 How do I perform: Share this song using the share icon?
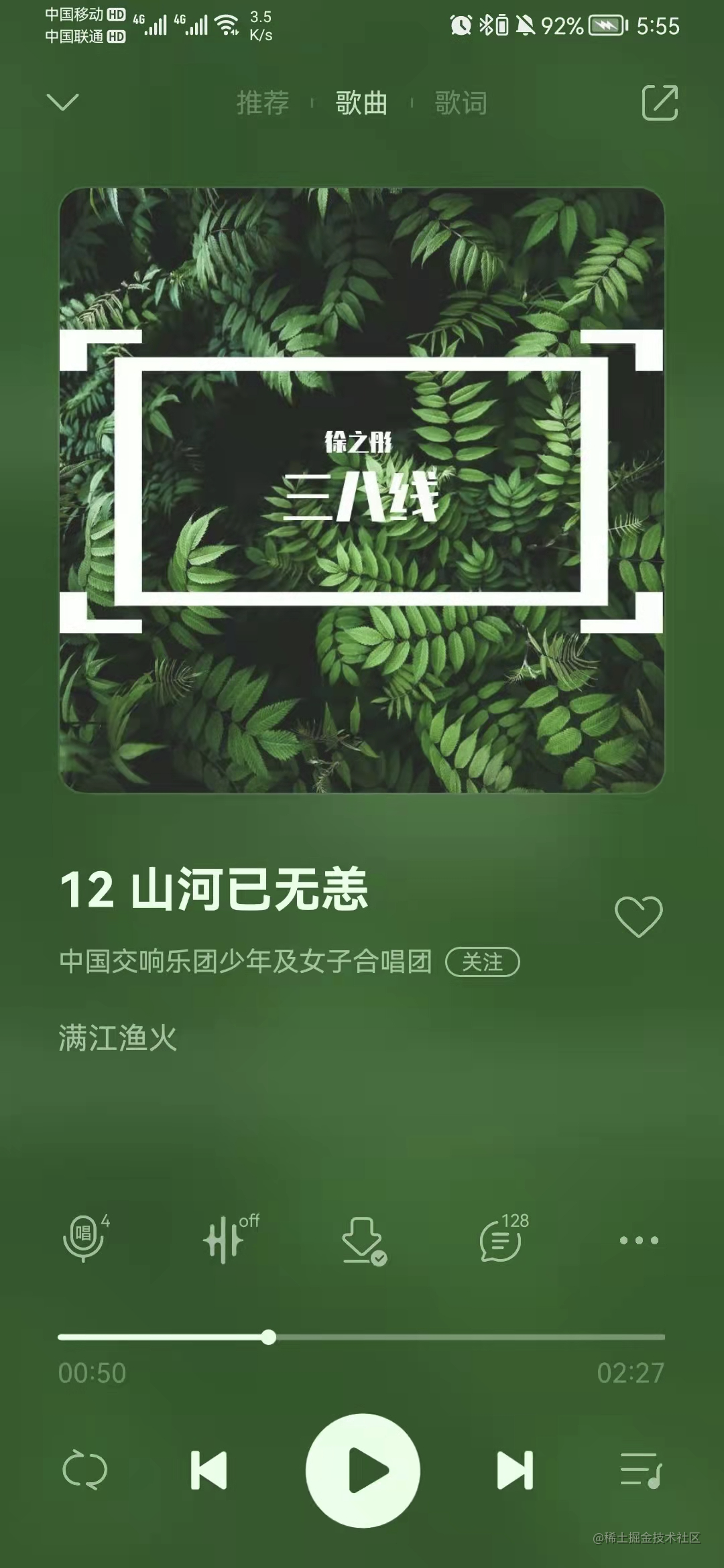[x=660, y=103]
